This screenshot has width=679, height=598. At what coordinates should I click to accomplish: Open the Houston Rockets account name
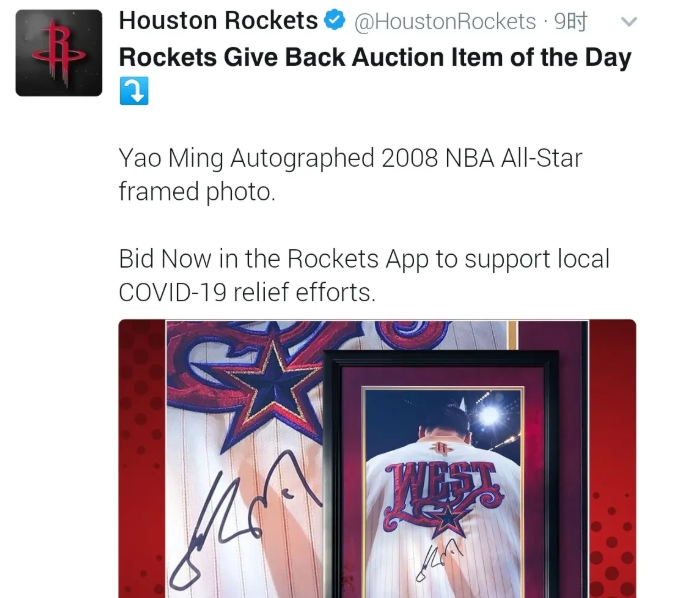point(217,20)
